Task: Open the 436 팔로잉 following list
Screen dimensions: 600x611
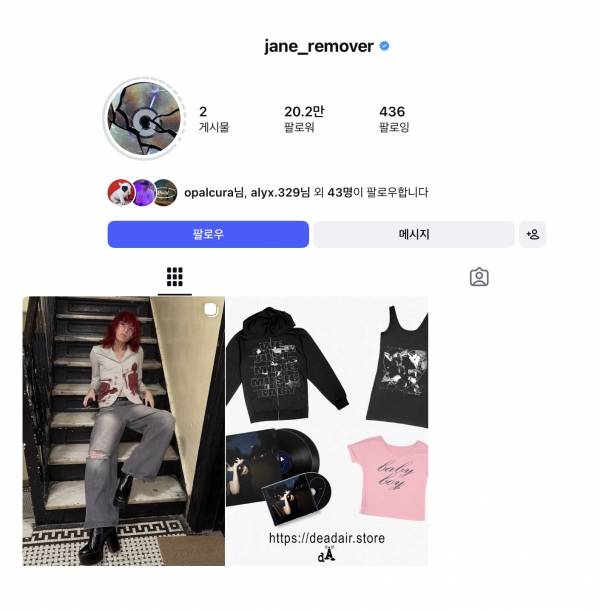Action: [x=393, y=119]
